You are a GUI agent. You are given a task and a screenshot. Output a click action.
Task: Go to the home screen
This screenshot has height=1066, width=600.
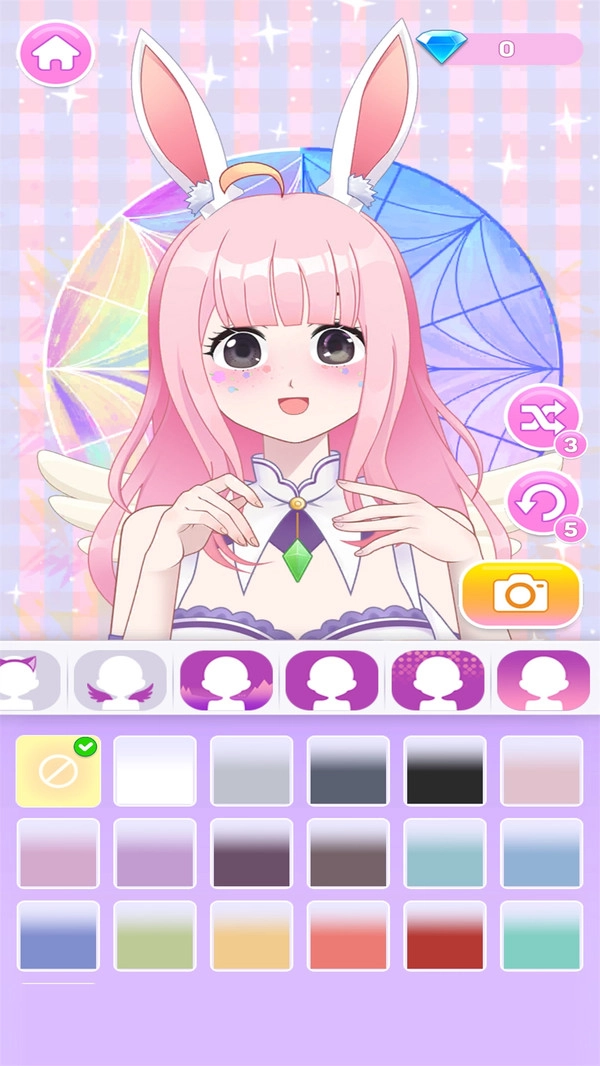[55, 53]
